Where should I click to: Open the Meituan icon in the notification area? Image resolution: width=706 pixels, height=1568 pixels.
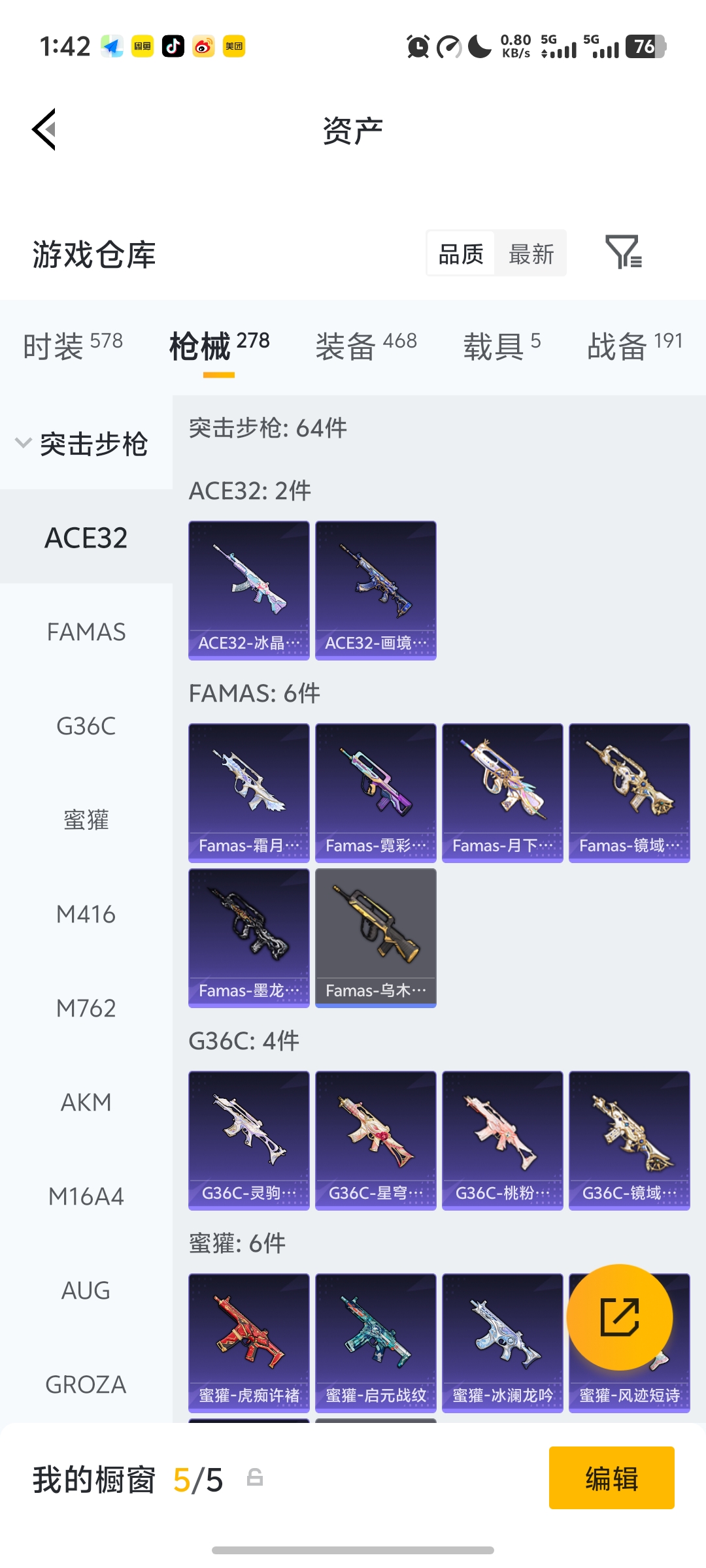[x=233, y=47]
